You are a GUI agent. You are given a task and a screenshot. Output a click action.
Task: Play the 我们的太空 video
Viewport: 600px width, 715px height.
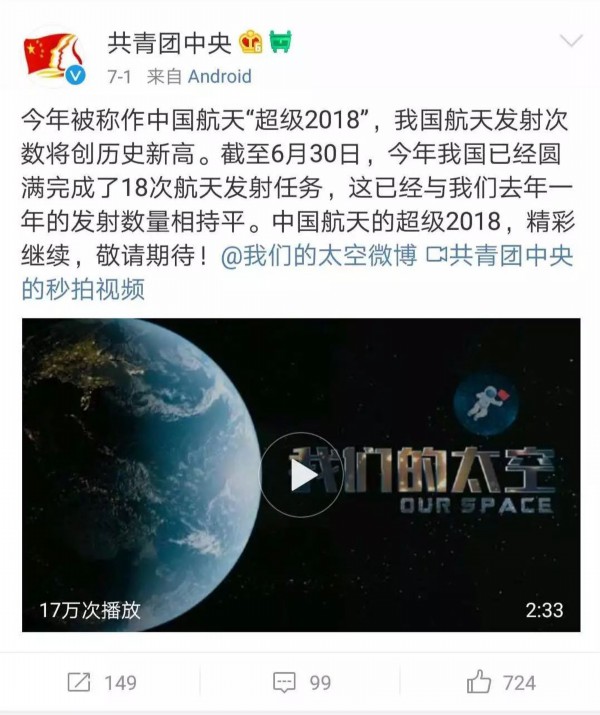click(x=301, y=475)
